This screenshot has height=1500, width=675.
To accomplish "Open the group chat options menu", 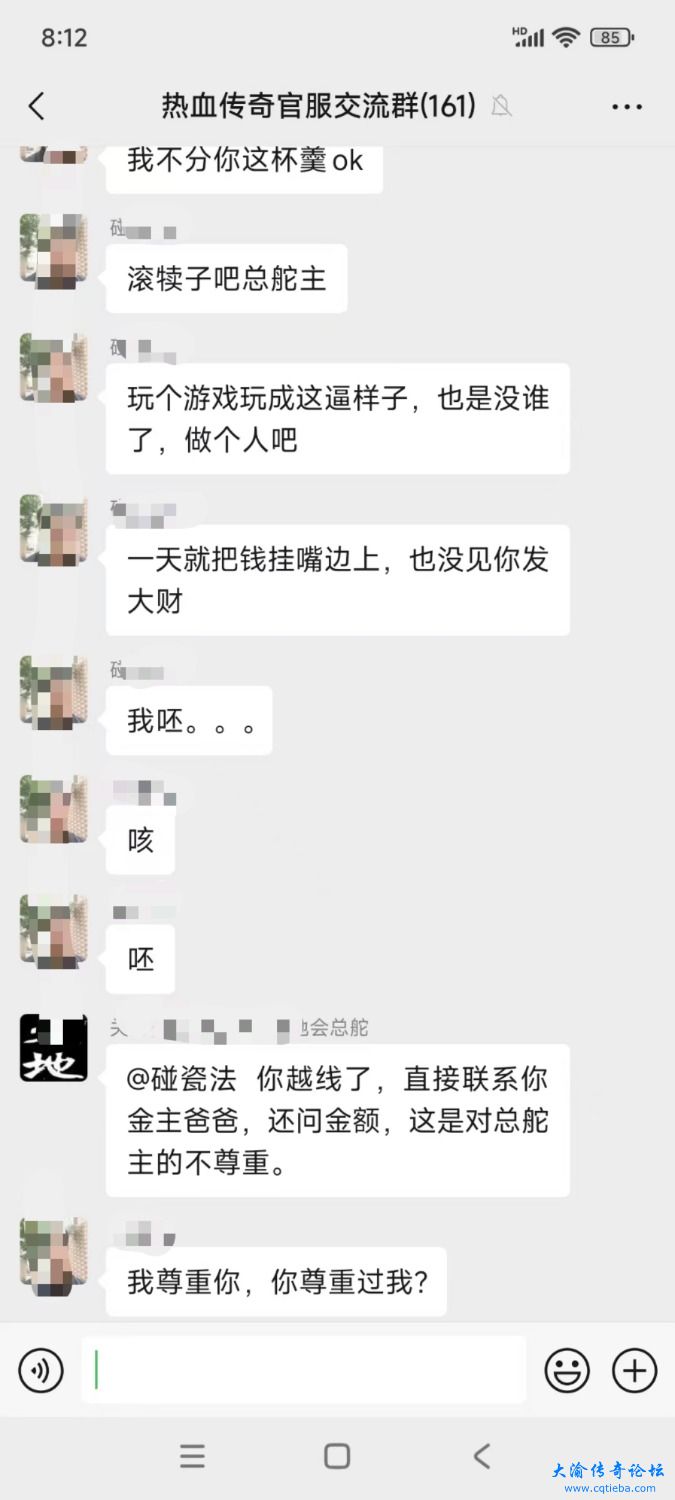I will click(x=627, y=106).
